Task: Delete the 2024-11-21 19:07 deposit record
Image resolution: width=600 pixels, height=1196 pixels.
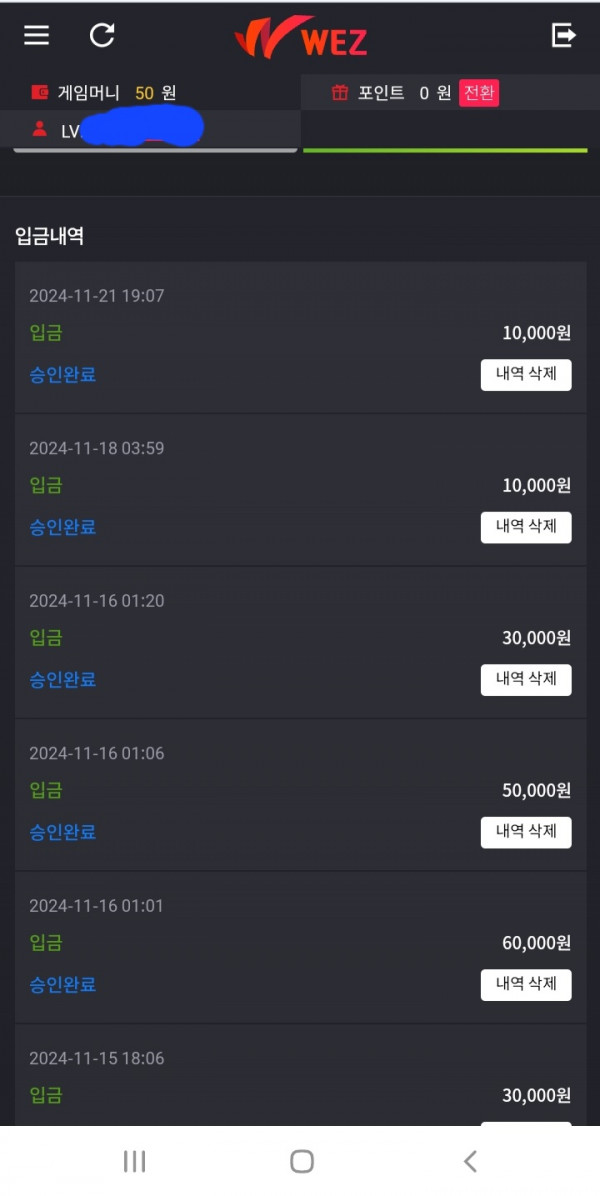Action: point(526,375)
